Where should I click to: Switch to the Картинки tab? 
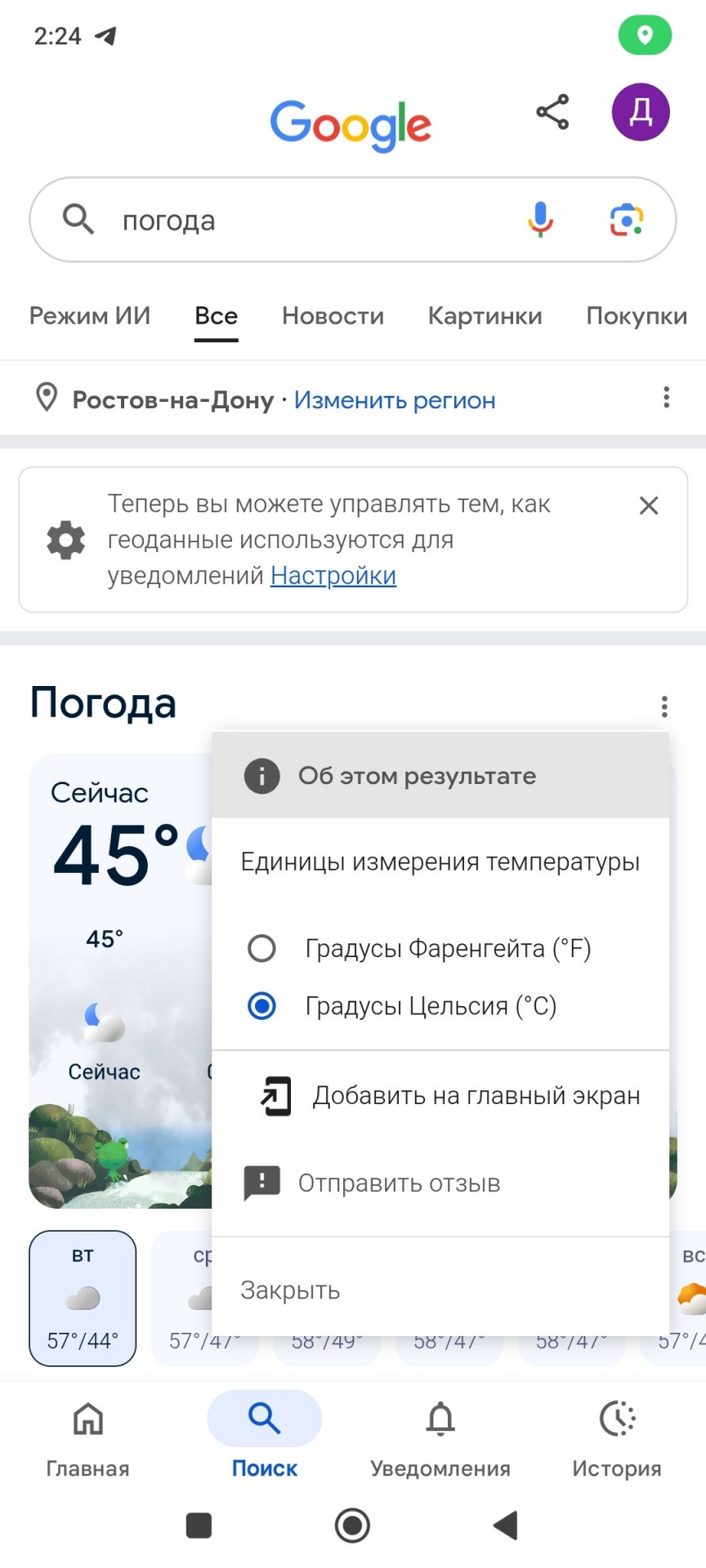pos(485,316)
